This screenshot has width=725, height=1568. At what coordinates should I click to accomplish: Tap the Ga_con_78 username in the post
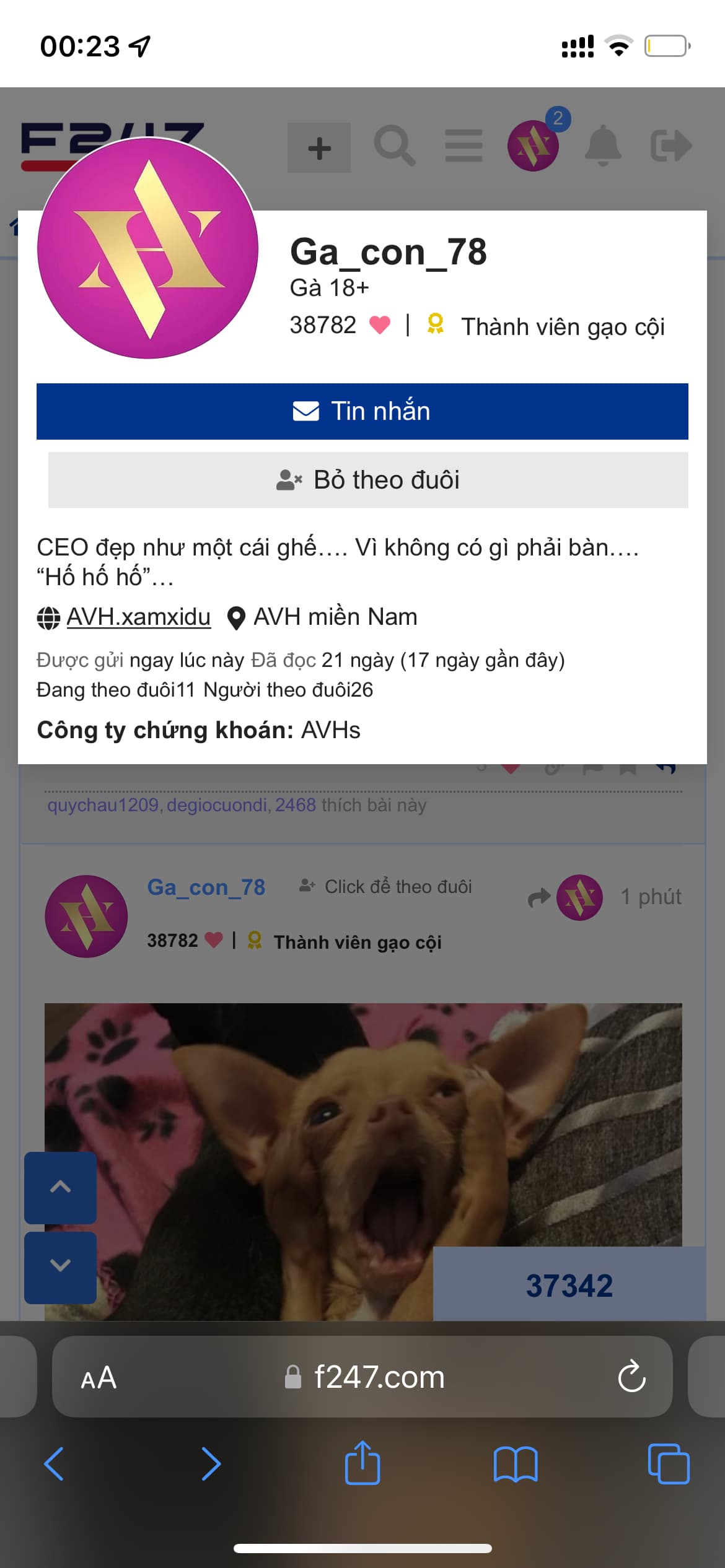click(206, 887)
